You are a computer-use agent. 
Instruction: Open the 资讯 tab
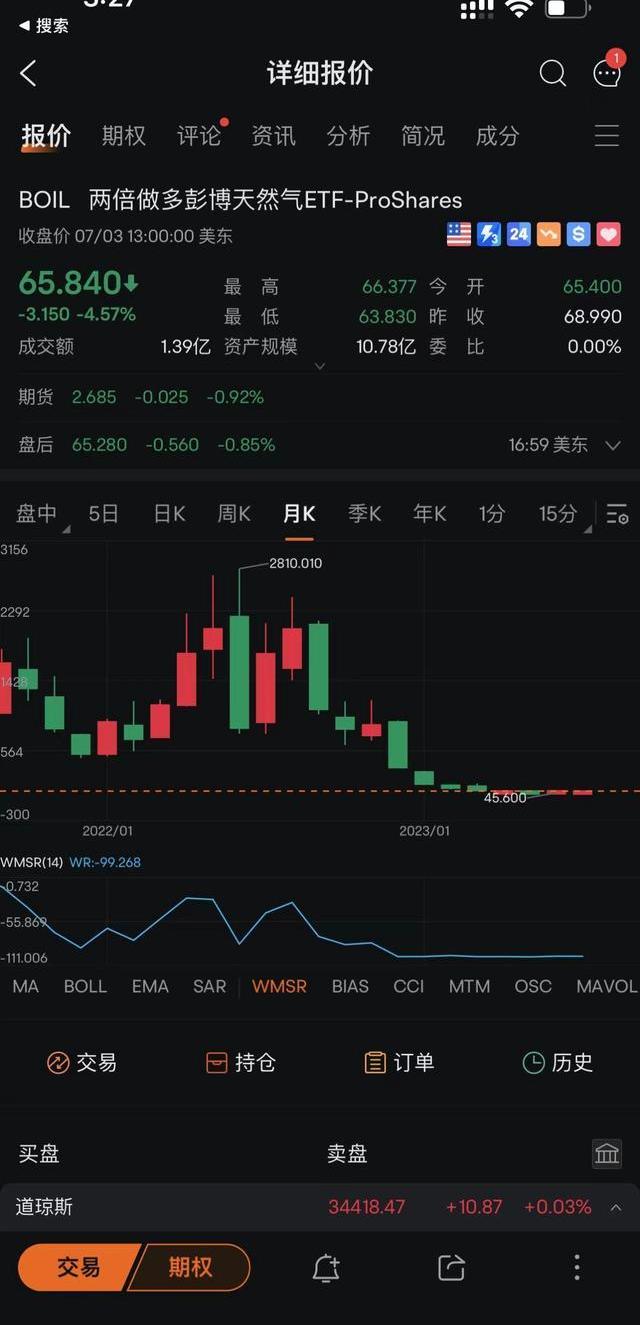point(273,136)
